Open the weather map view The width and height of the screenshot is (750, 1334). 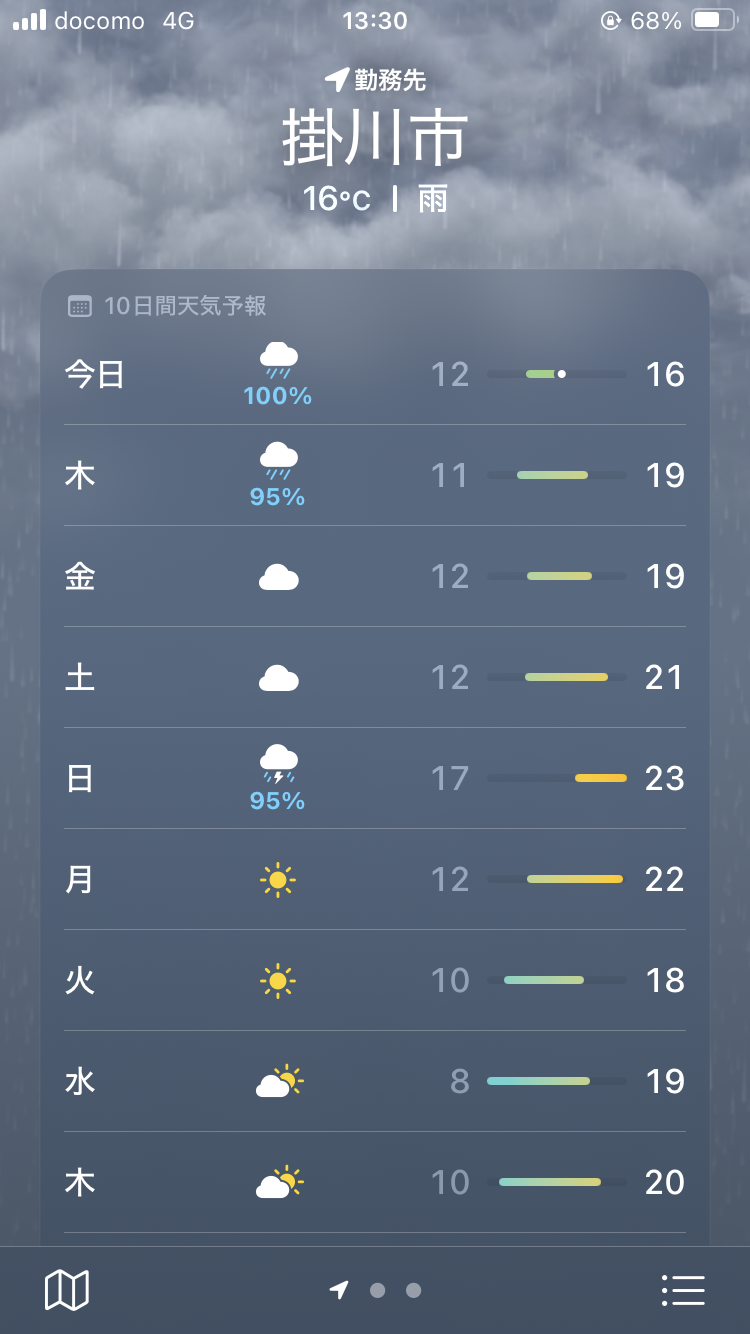click(67, 1290)
